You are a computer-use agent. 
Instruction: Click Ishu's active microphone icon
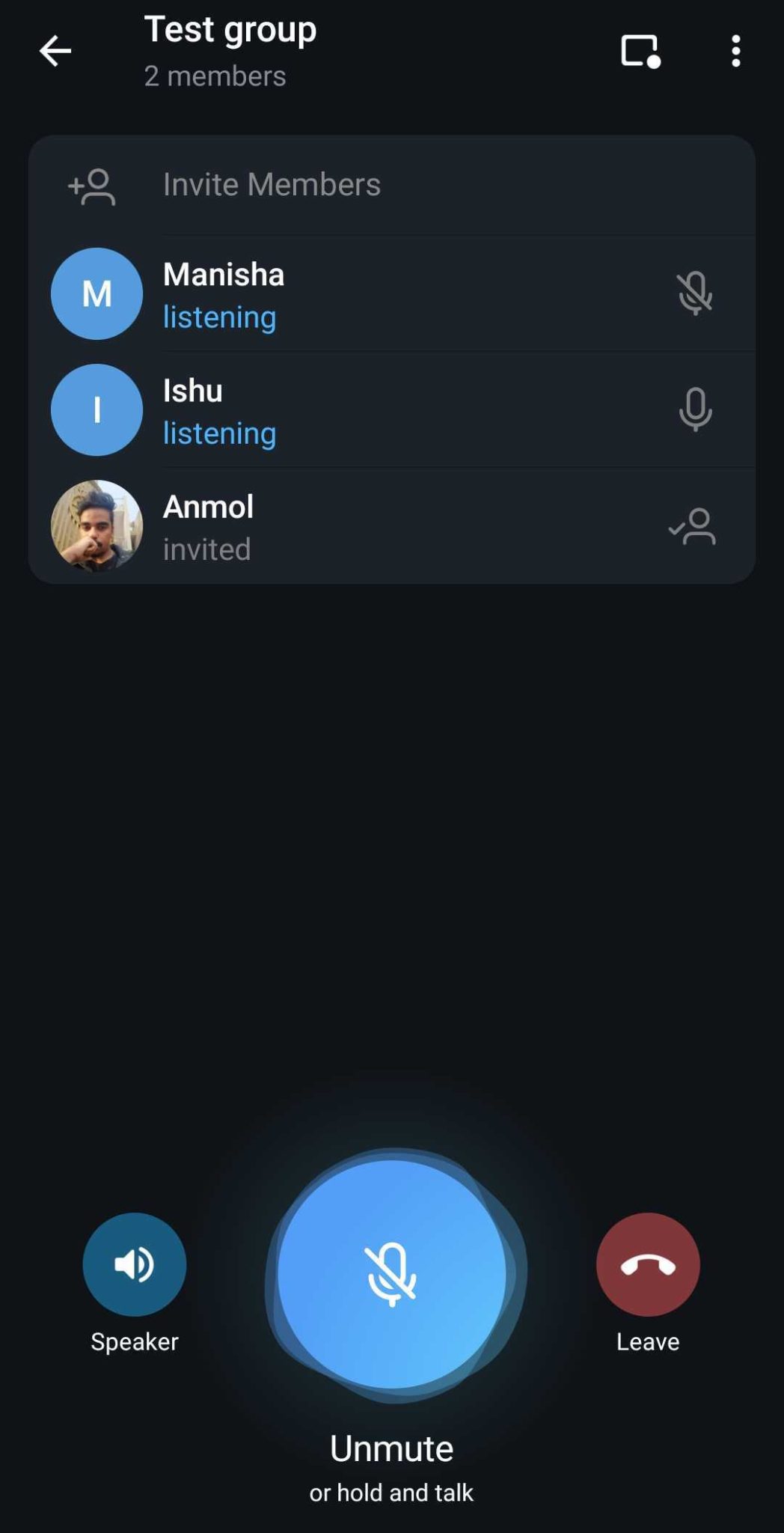(695, 409)
